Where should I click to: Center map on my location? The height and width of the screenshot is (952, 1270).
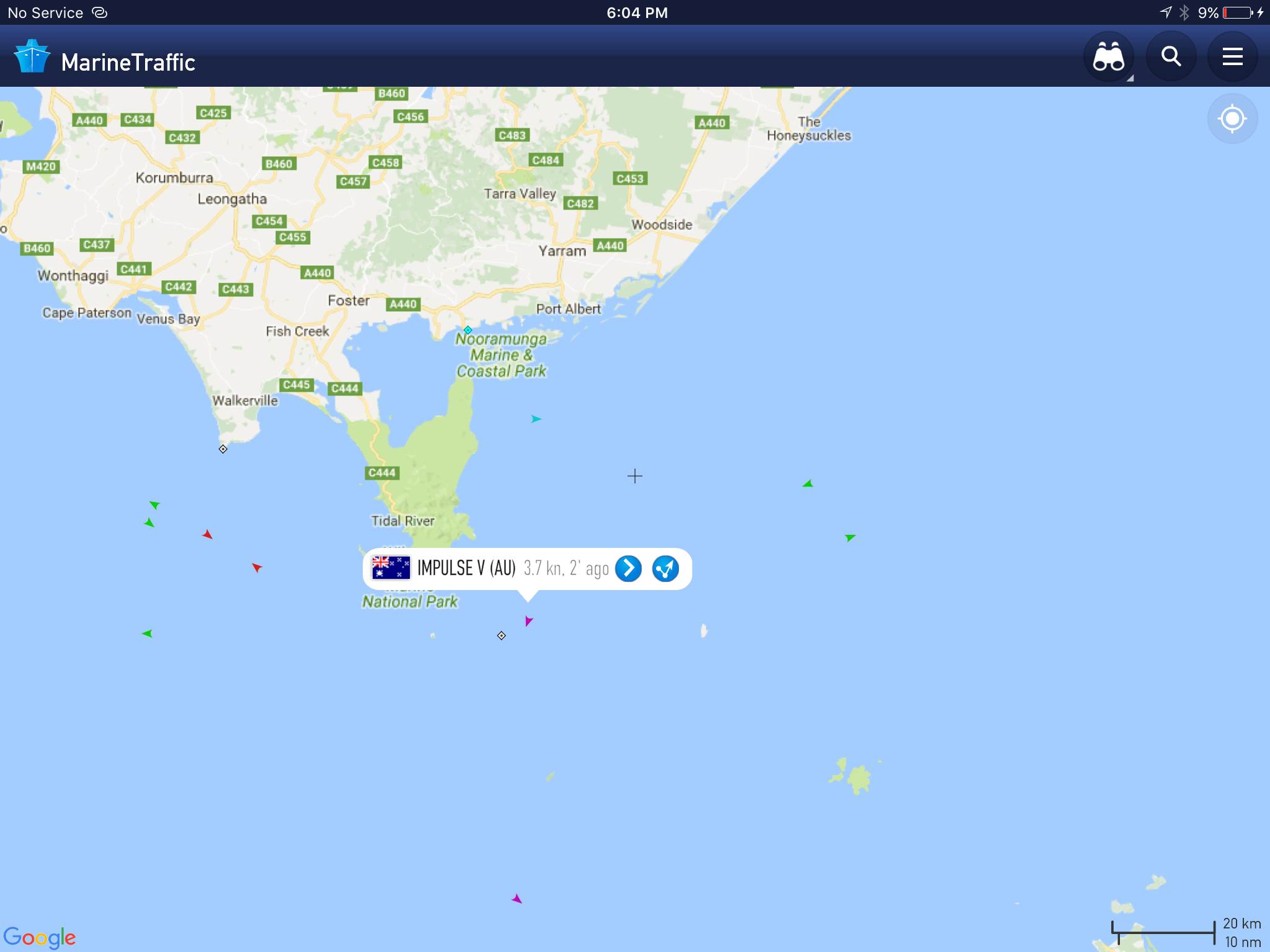point(1232,118)
